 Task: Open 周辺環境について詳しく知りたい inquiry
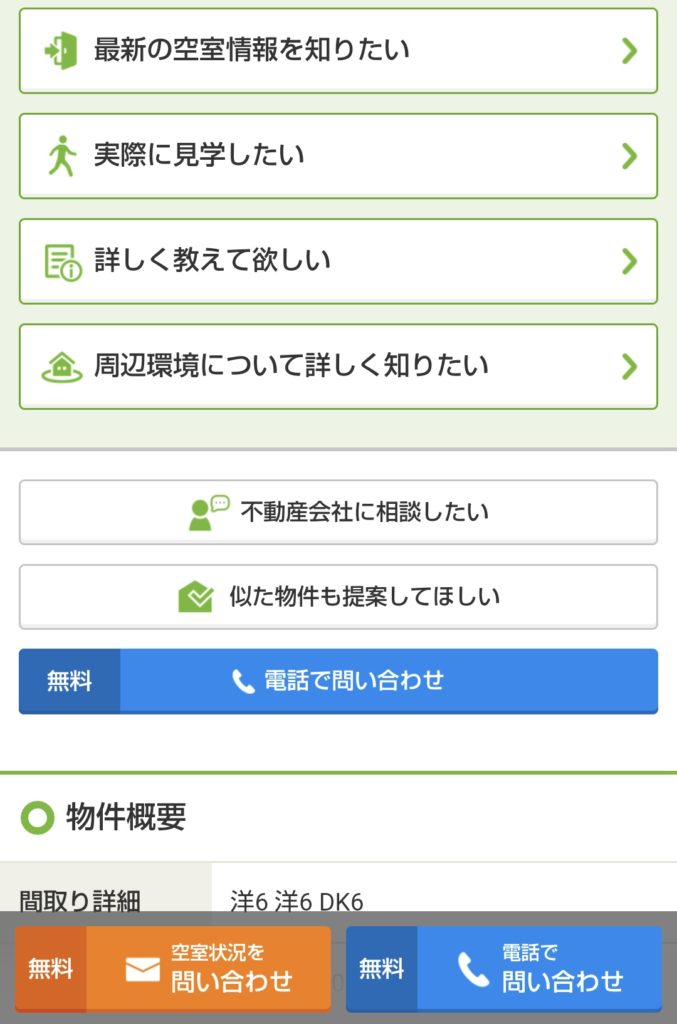(x=338, y=366)
